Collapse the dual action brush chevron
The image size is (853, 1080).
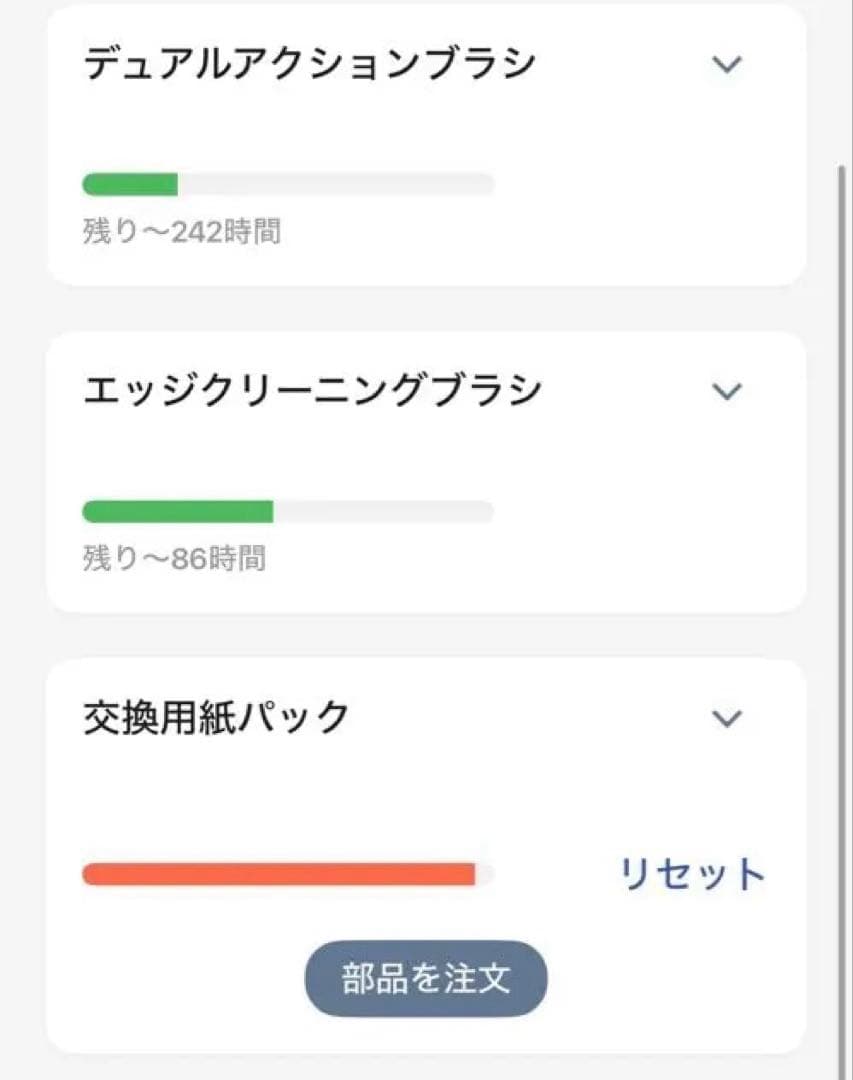point(729,64)
